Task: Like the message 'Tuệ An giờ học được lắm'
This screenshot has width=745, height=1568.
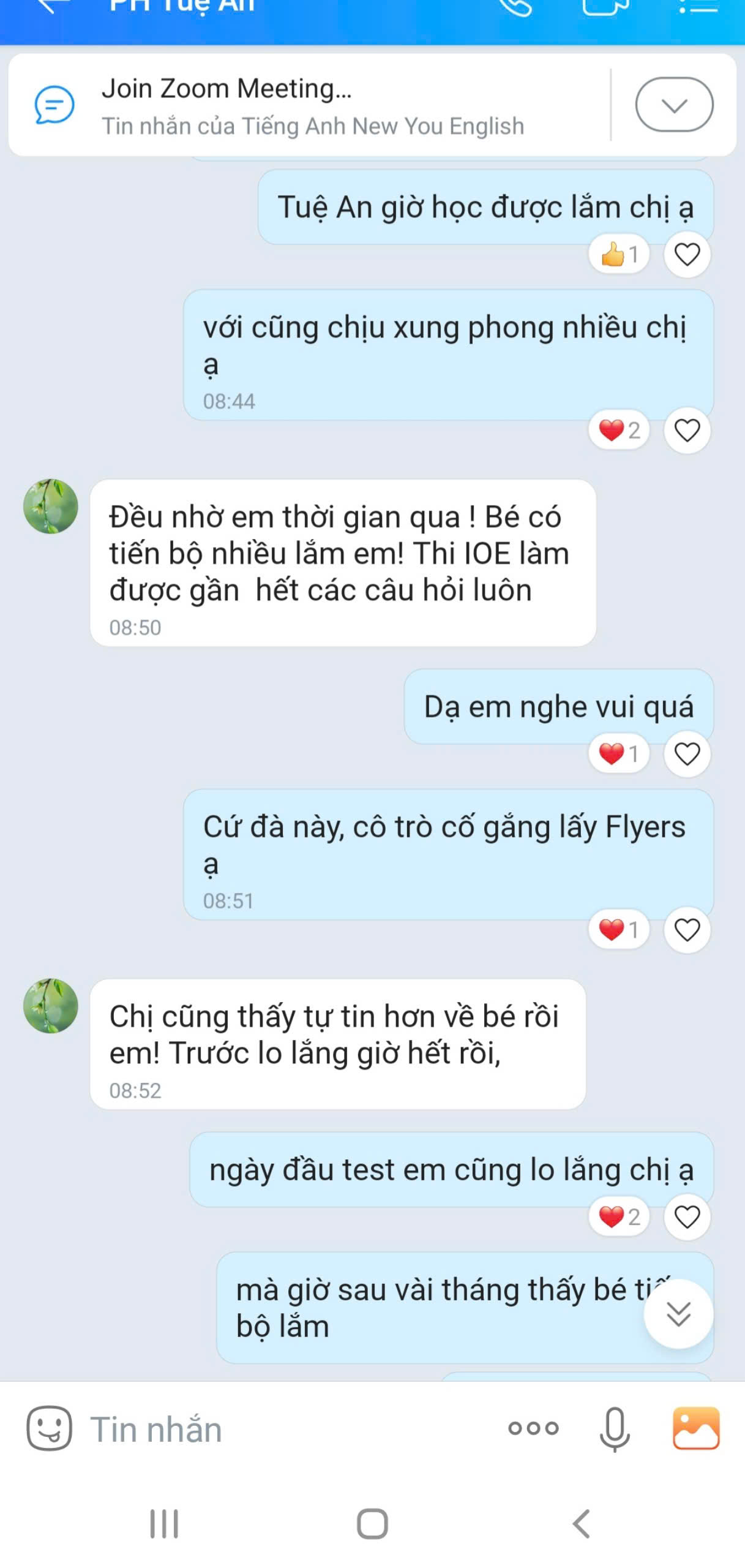Action: [x=687, y=254]
